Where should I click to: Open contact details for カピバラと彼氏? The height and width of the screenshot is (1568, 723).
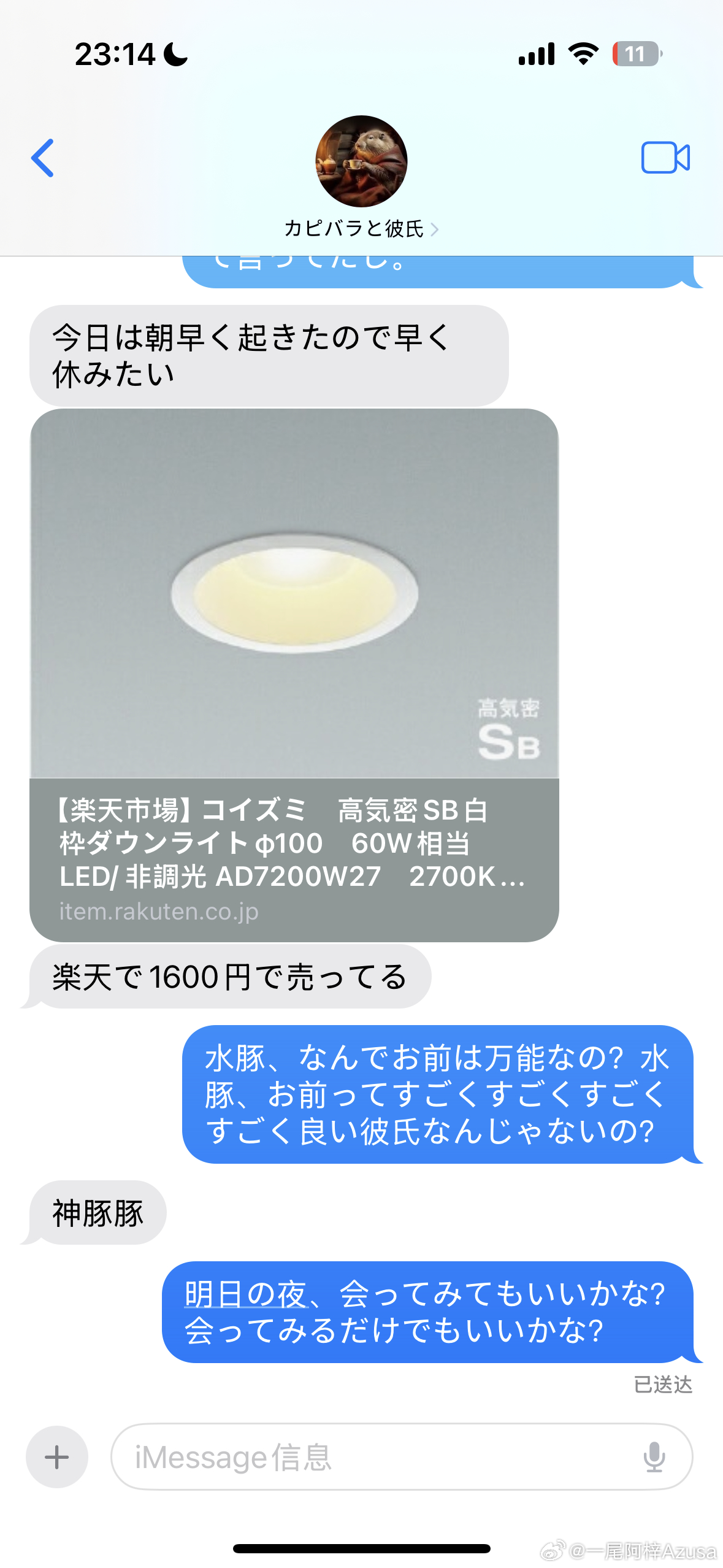(x=361, y=228)
